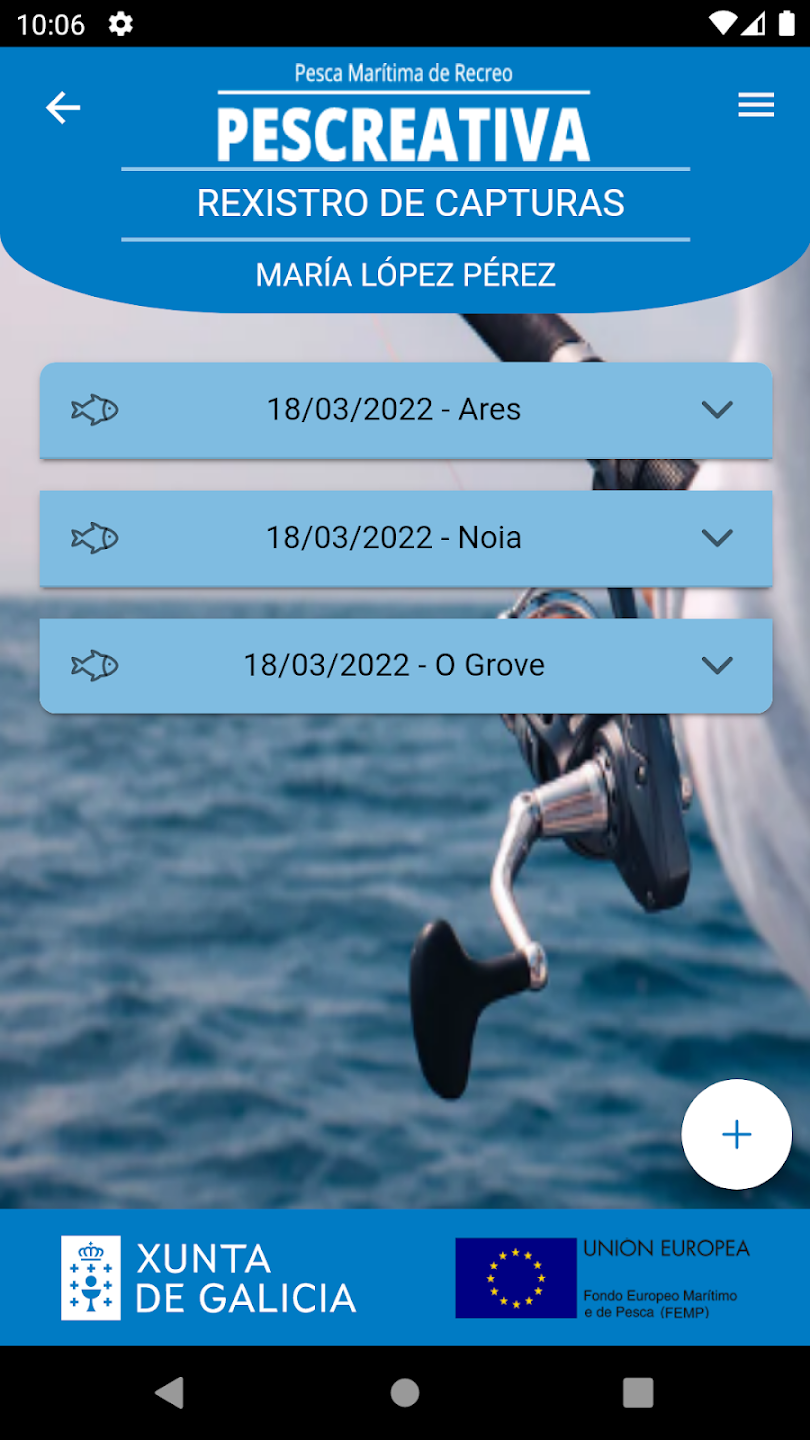
Task: Expand the 18/03/2022 - Noia capture
Action: click(x=717, y=538)
